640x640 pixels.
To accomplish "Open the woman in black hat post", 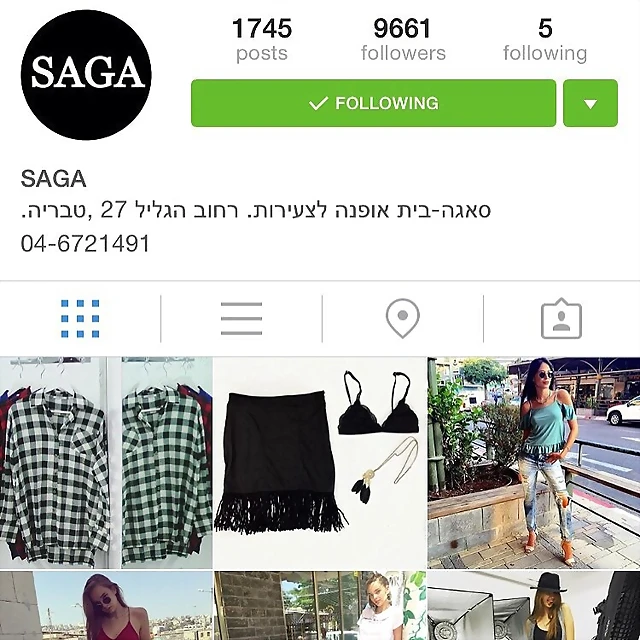I will (x=534, y=607).
